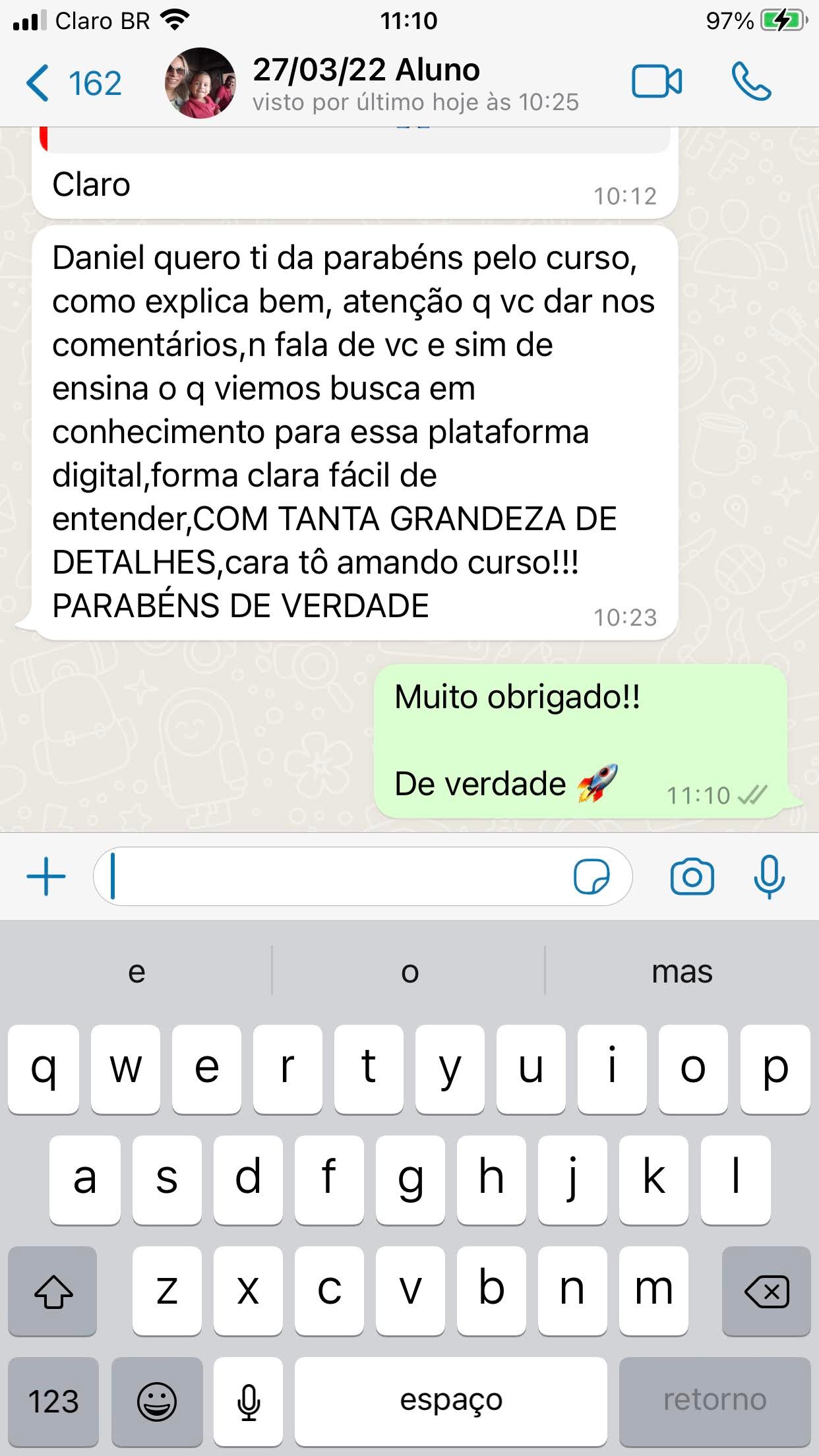Switch to the 123 numeric keyboard

(x=53, y=1401)
